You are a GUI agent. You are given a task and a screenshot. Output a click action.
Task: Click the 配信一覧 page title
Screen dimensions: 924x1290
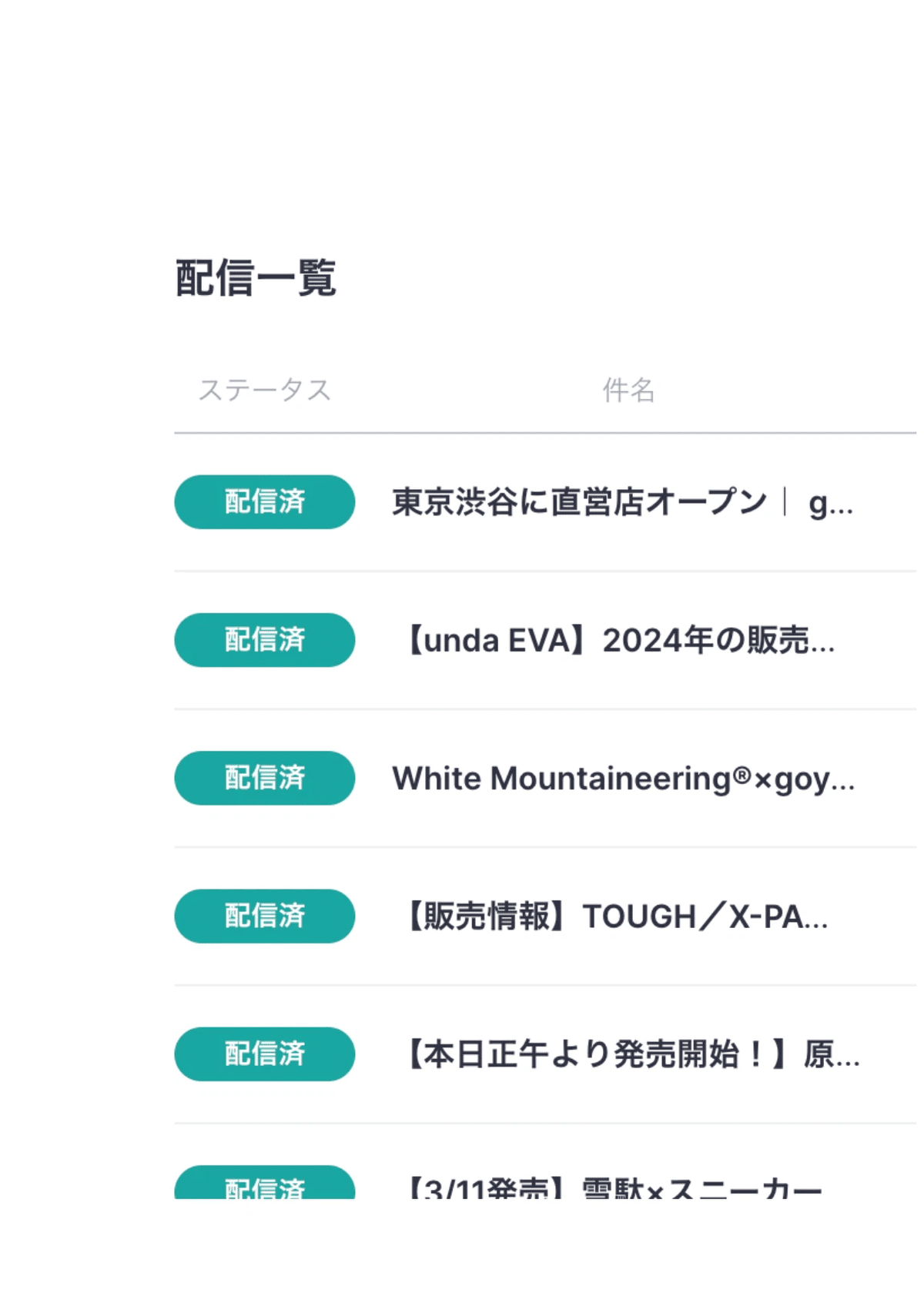point(259,279)
